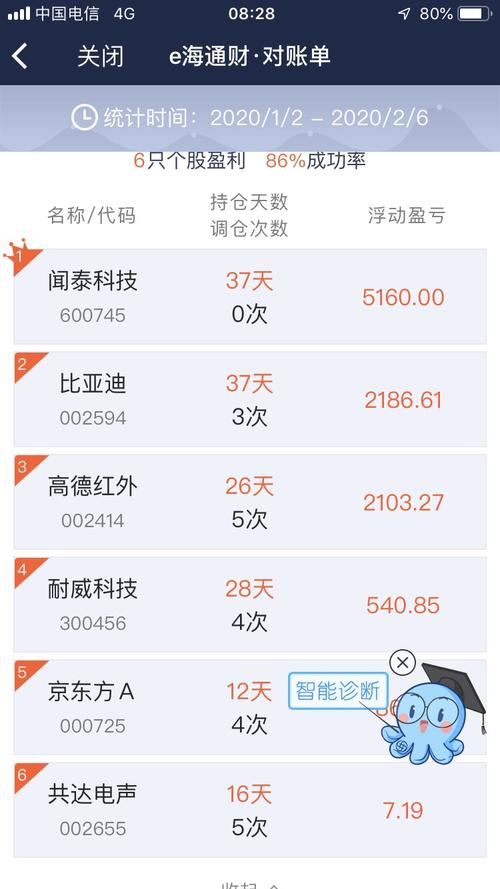Dismiss the floating octopus assistant
Screen dimensions: 500x889
[x=402, y=662]
